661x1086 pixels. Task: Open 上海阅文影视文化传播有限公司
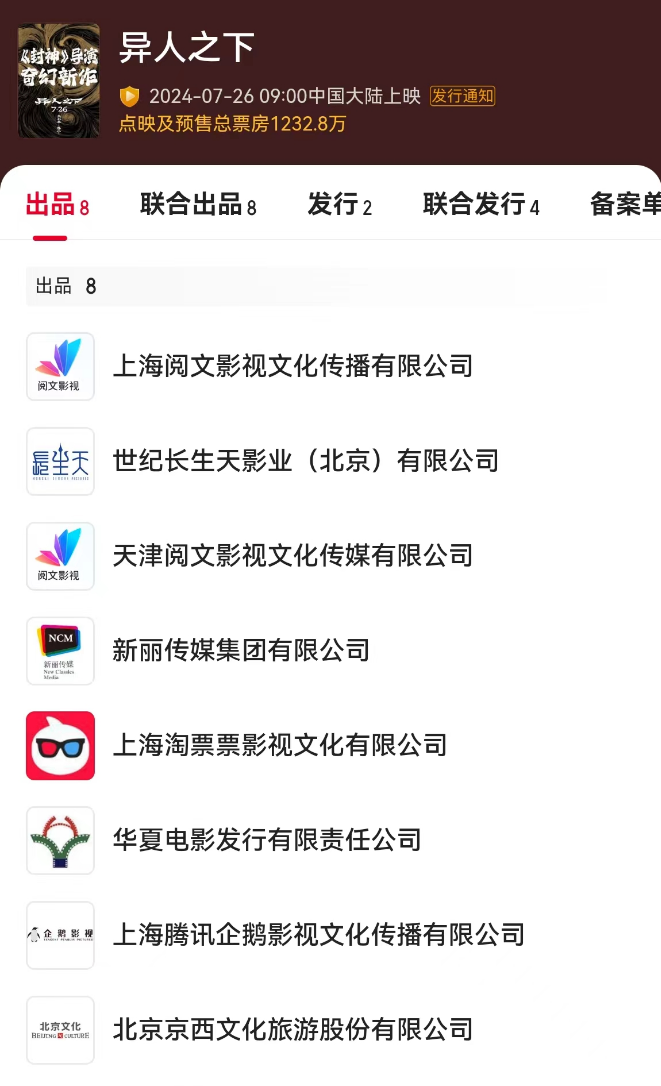292,366
